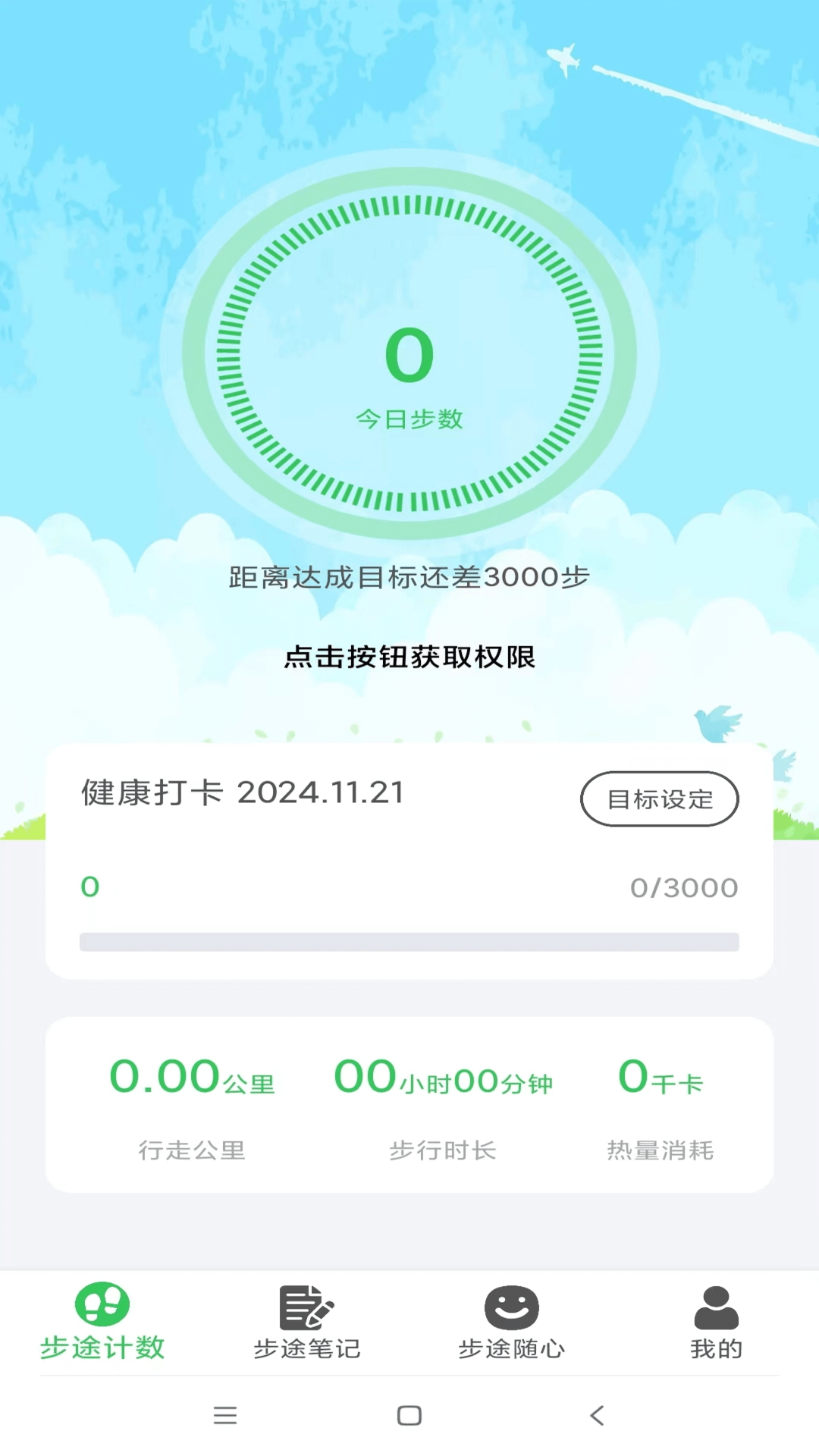Select the 步途计数 tab
The height and width of the screenshot is (1456, 819).
click(102, 1321)
